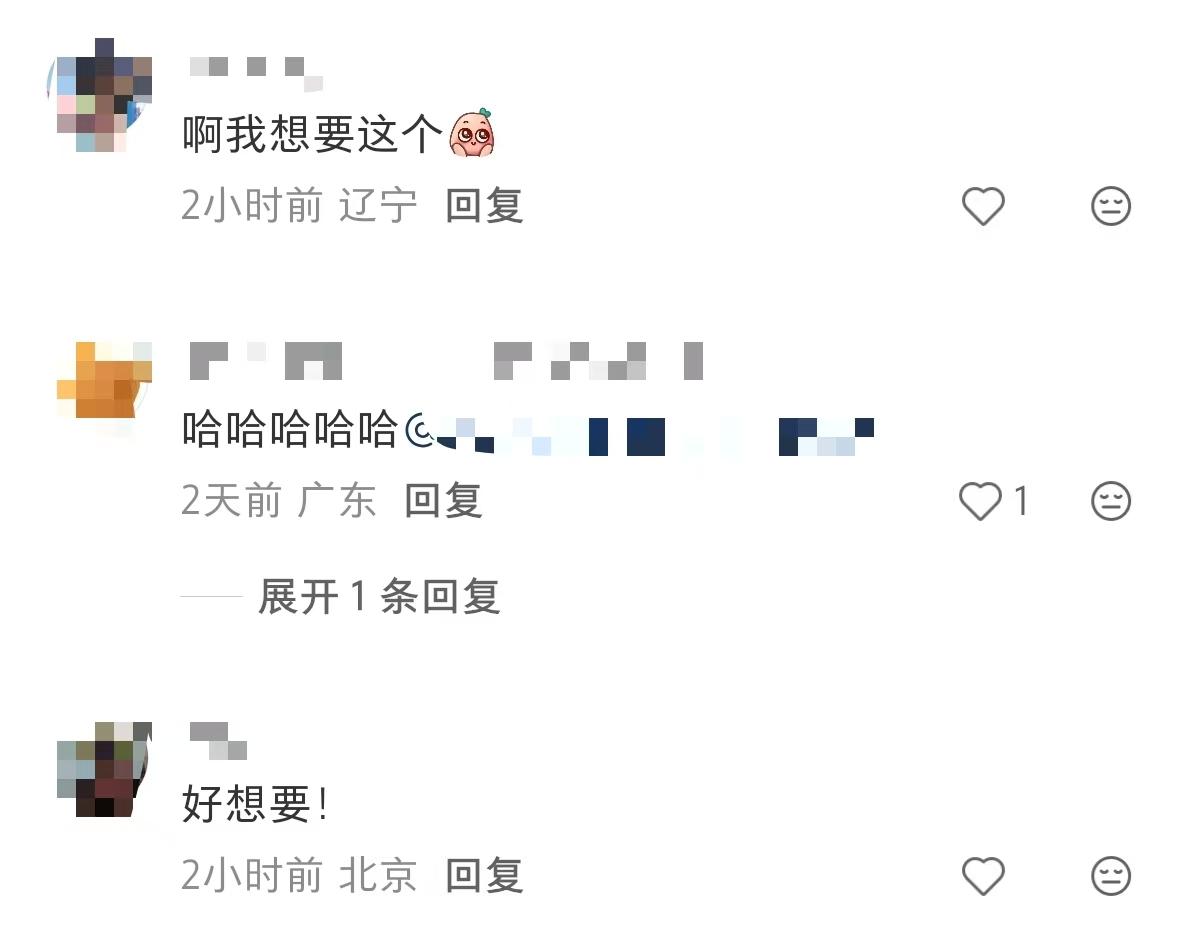Expand 展开 1 条回复
1200x933 pixels.
point(378,597)
